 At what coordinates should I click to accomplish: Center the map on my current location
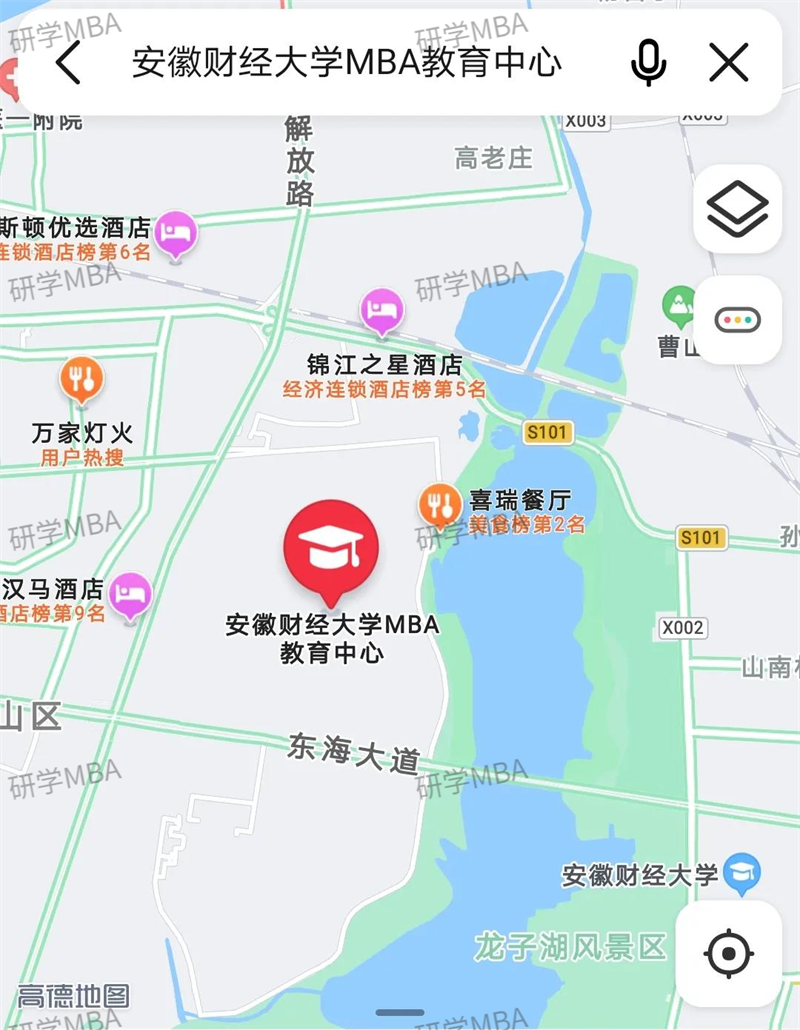tap(728, 952)
